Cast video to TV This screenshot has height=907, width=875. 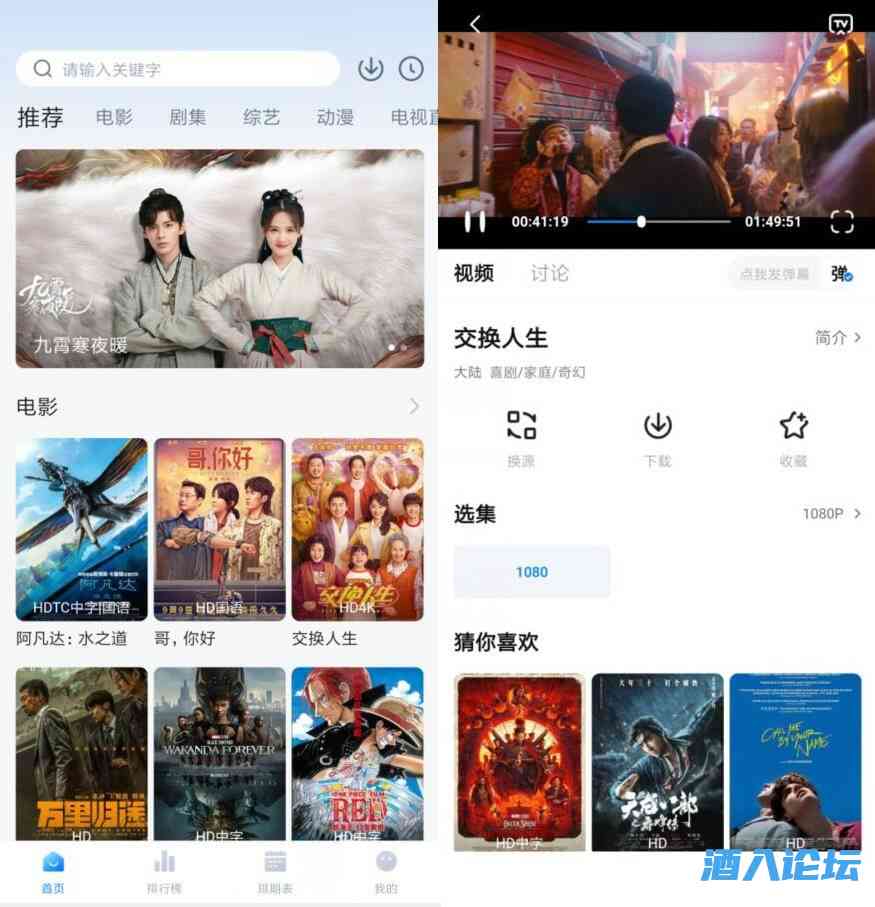tap(840, 24)
